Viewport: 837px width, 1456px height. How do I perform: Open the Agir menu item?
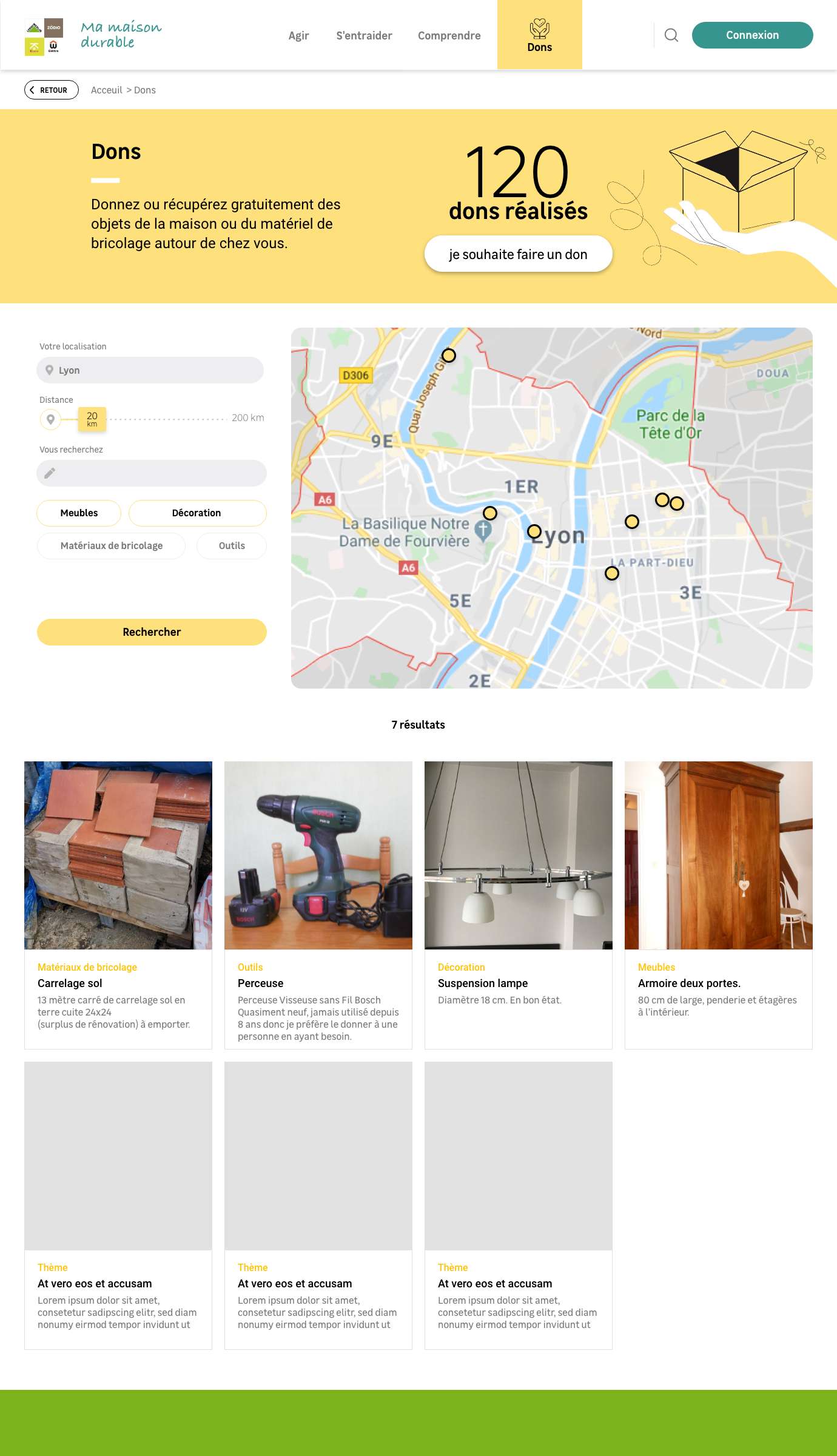click(298, 36)
